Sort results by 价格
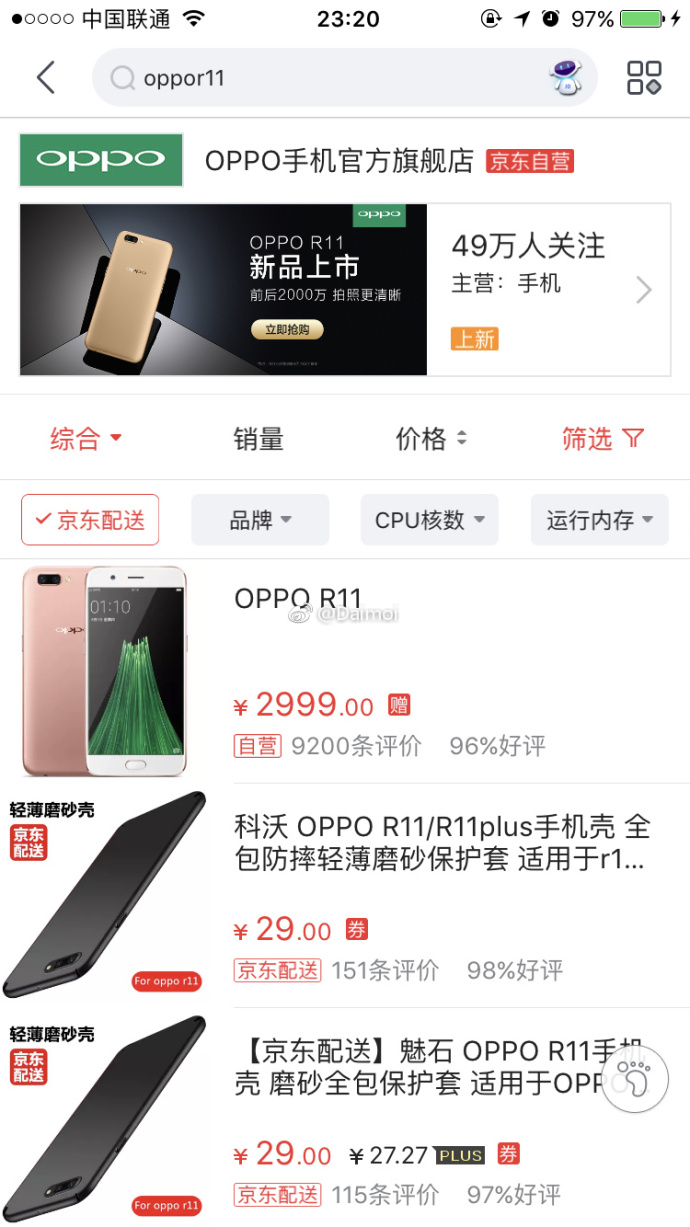 point(431,438)
